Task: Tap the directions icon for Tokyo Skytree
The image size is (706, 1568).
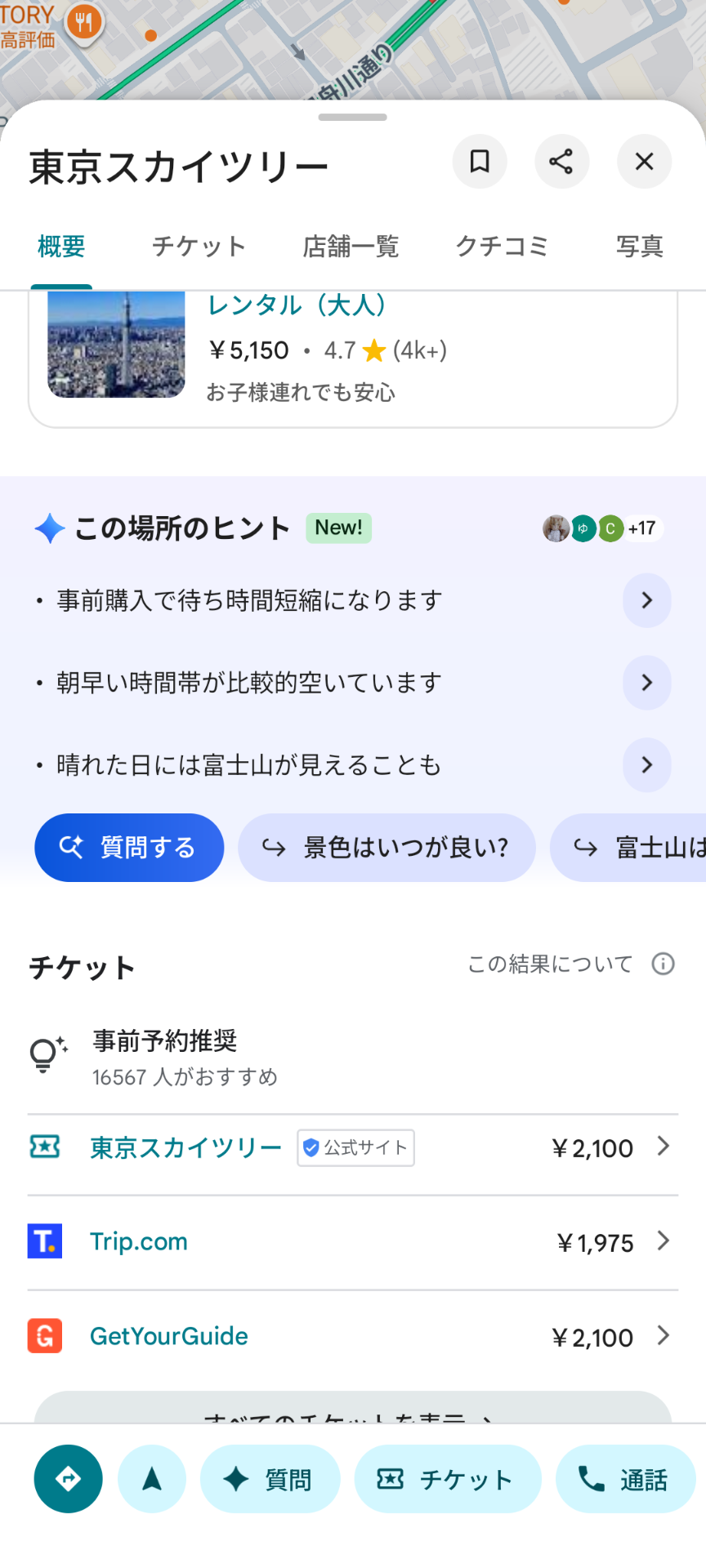Action: [x=68, y=1478]
